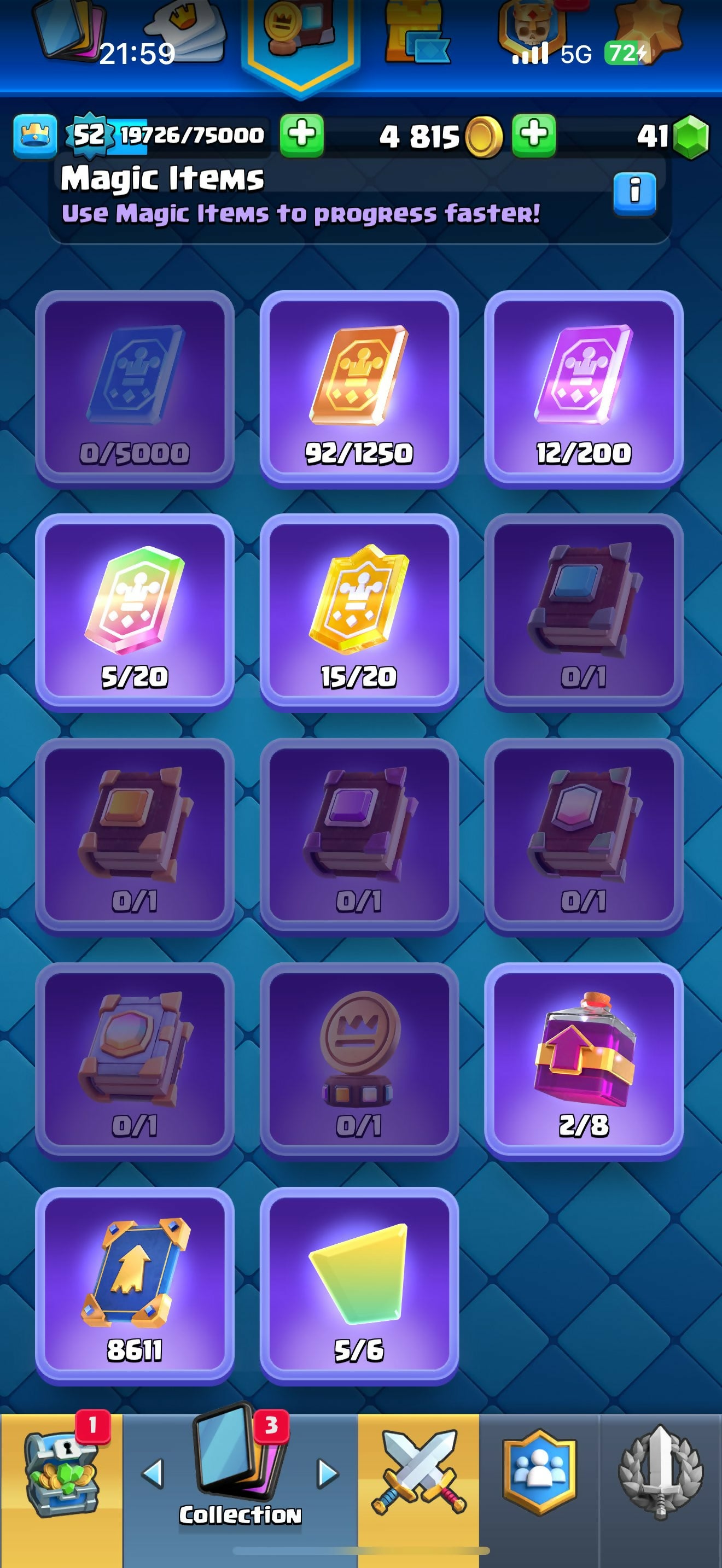Image resolution: width=722 pixels, height=1568 pixels.
Task: Open the rainbow wild card showing 5/20
Action: point(135,612)
